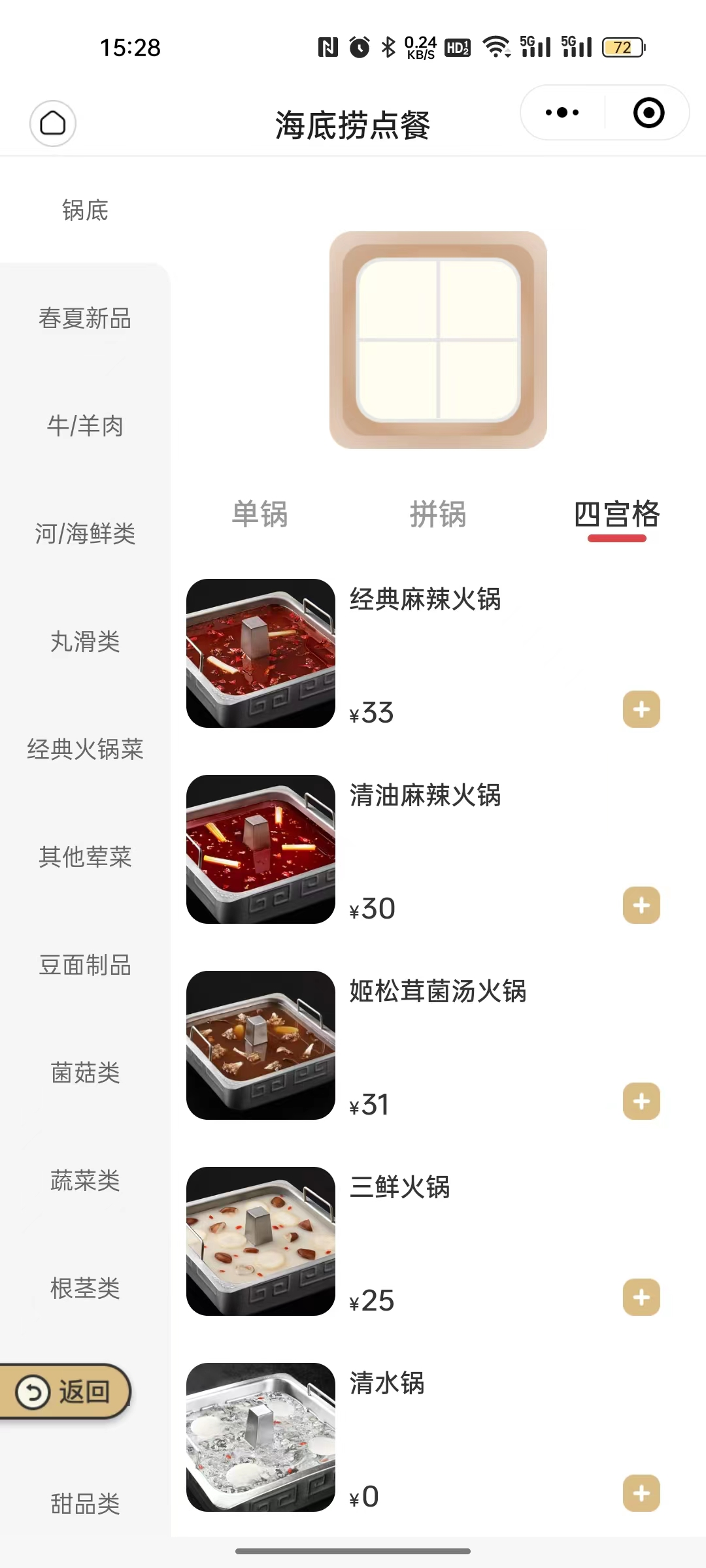Add 姬松茸菌汤火锅 with the plus button
706x1568 pixels.
641,1101
